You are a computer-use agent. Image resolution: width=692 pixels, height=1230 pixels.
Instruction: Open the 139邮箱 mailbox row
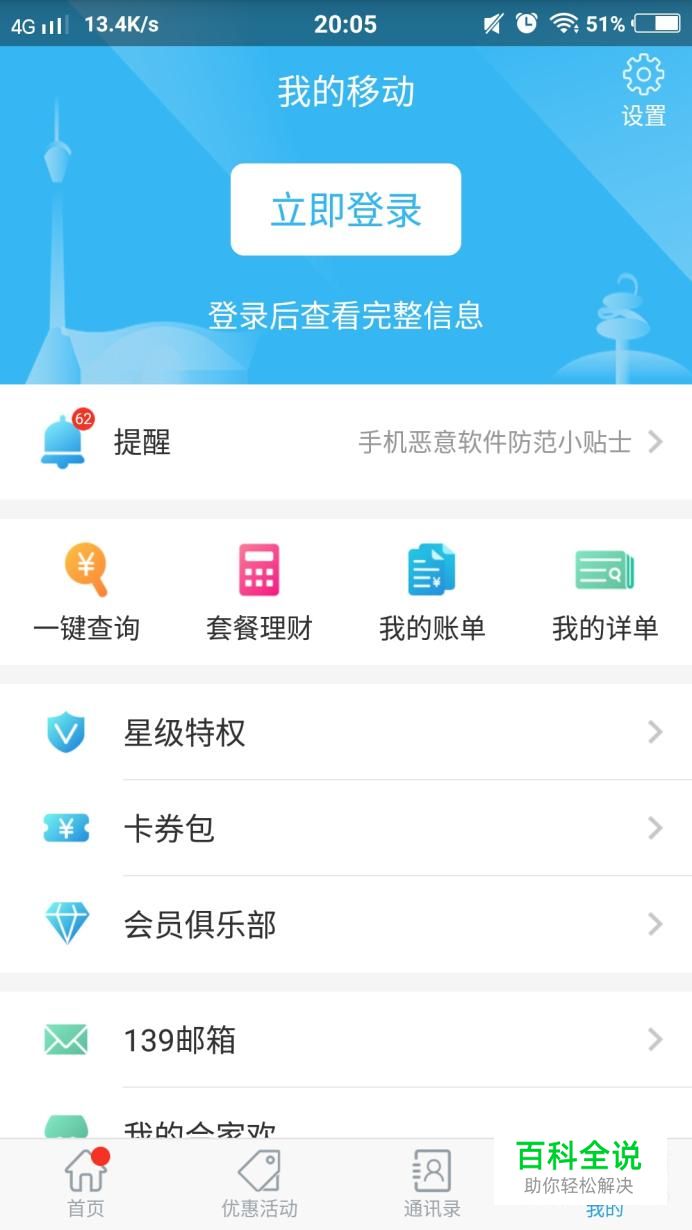(x=346, y=1040)
